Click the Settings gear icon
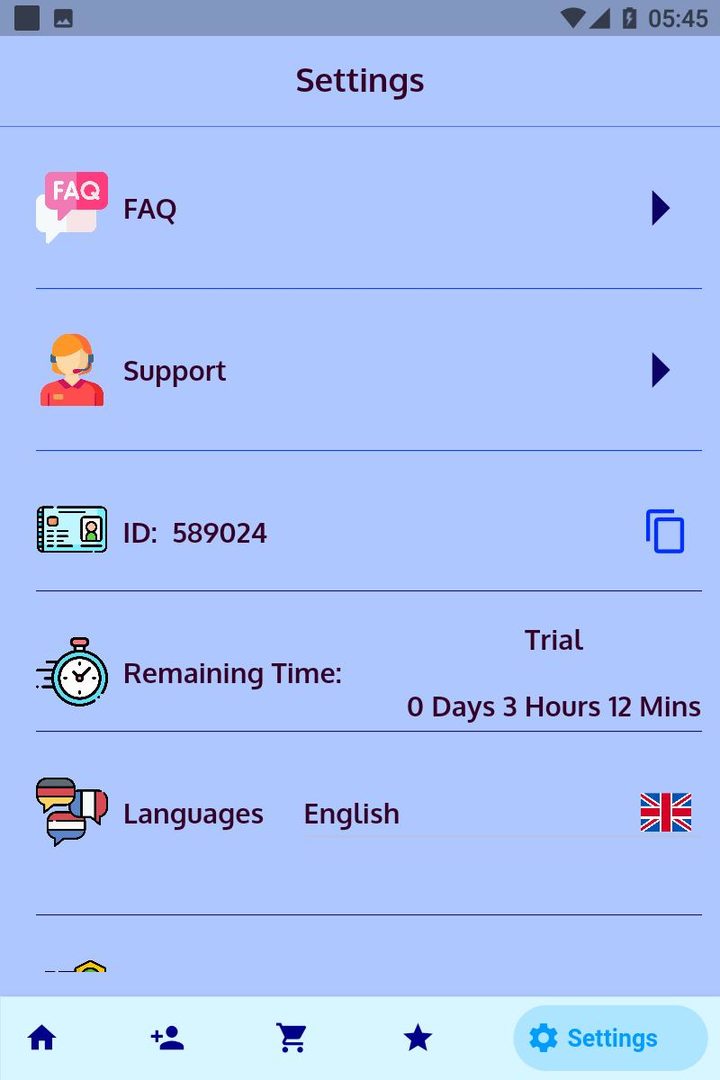Image resolution: width=720 pixels, height=1080 pixels. click(x=545, y=1038)
